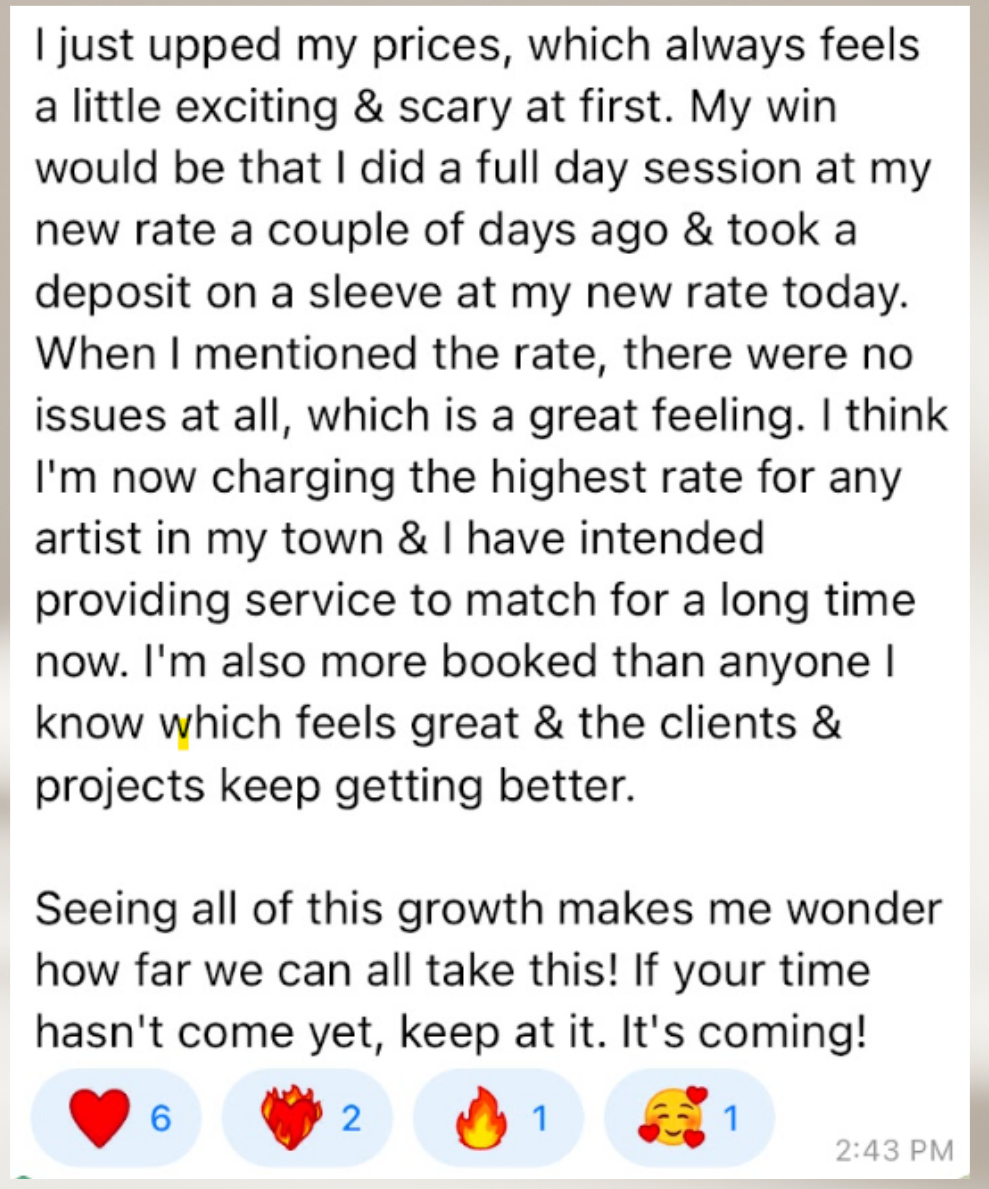The height and width of the screenshot is (1189, 989).
Task: Add a red heart reaction to the message
Action: point(115,1119)
